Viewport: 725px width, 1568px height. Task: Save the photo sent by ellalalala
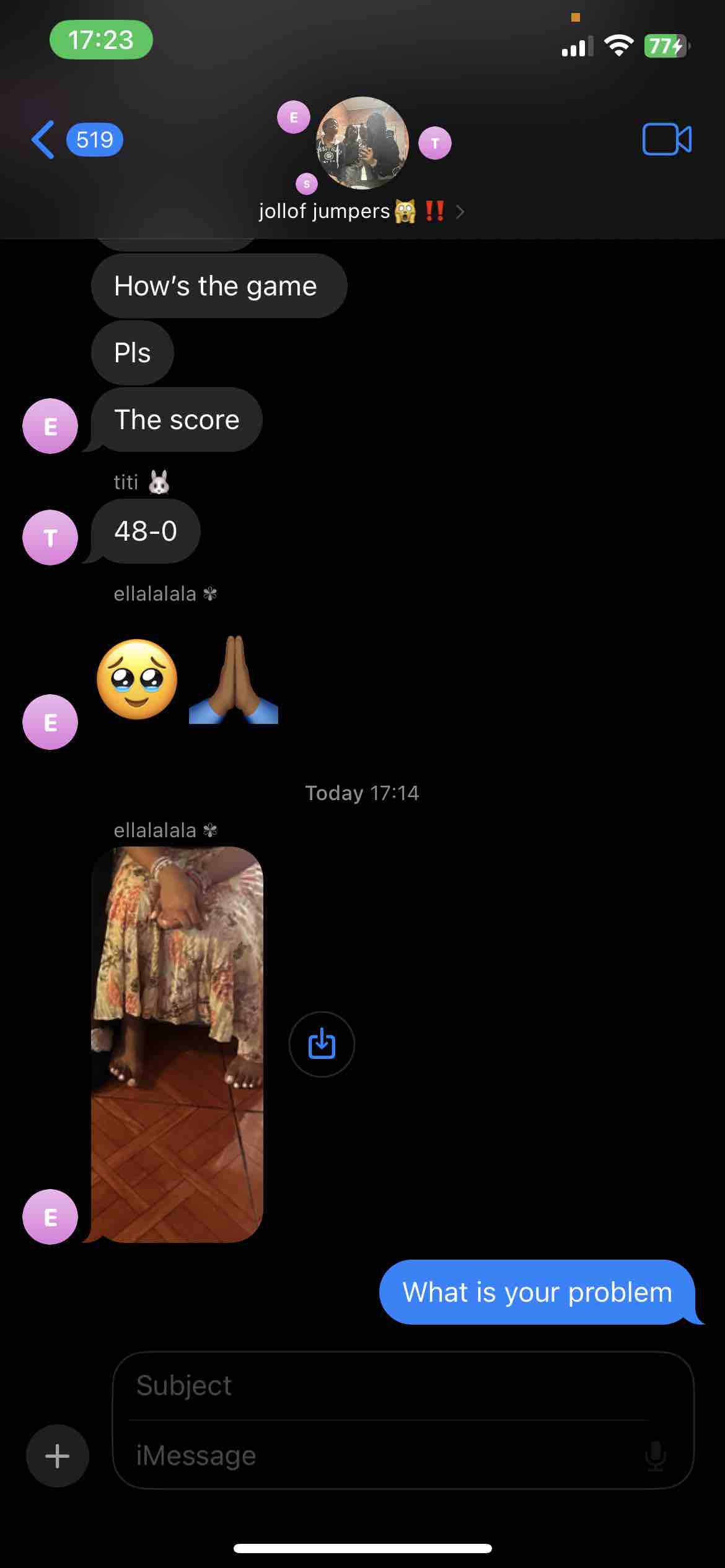[322, 1044]
